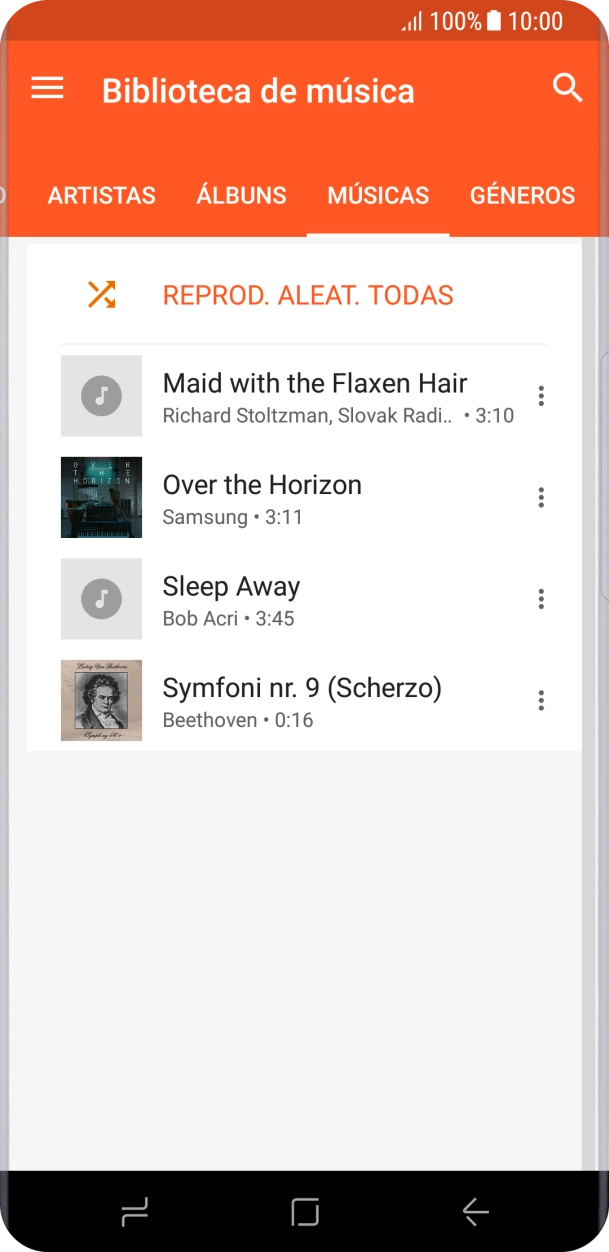
Task: Switch to the Géneros tab
Action: pos(522,196)
